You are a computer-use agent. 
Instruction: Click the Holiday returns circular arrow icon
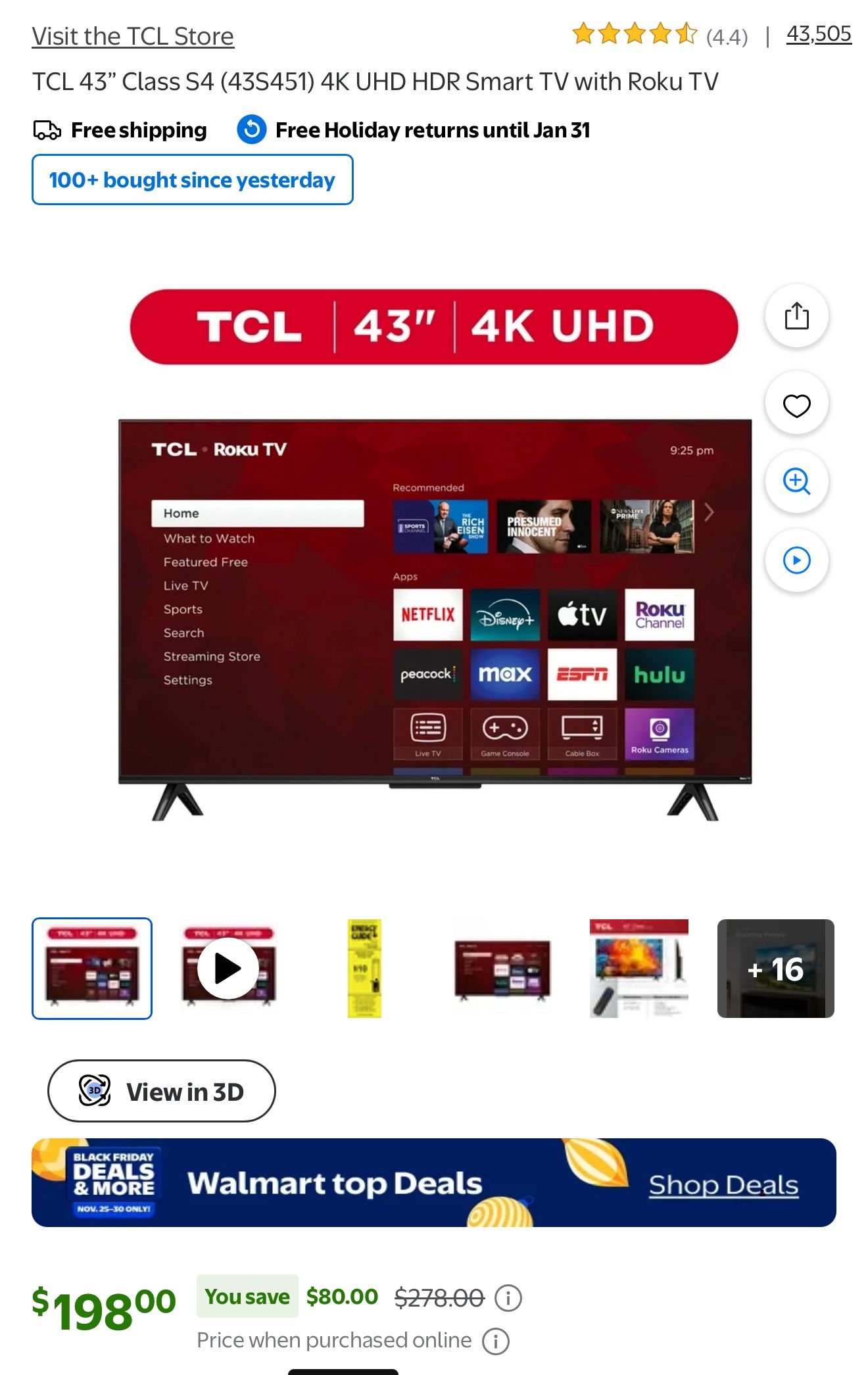pos(251,130)
